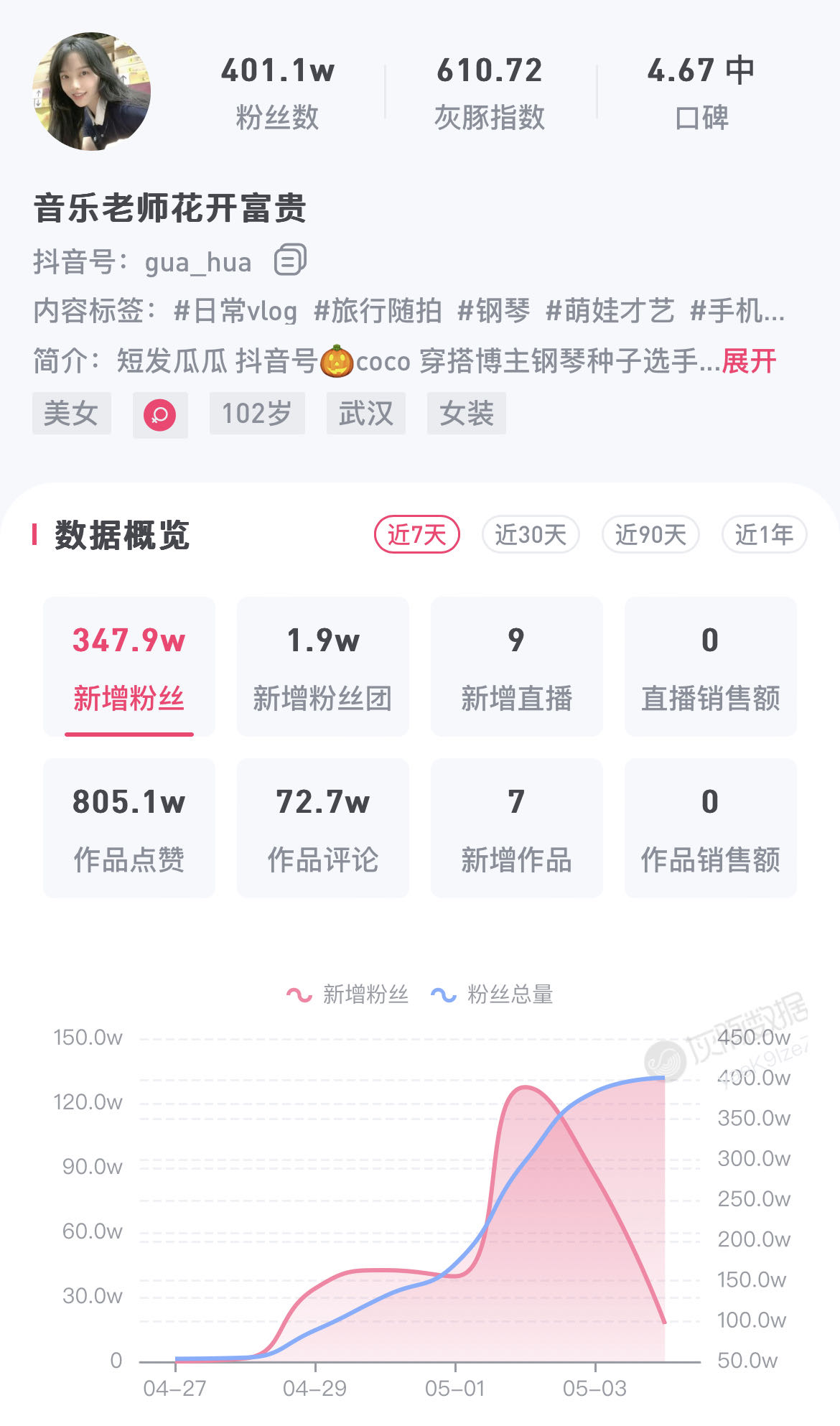View the 新增粉丝团 metric

point(323,666)
